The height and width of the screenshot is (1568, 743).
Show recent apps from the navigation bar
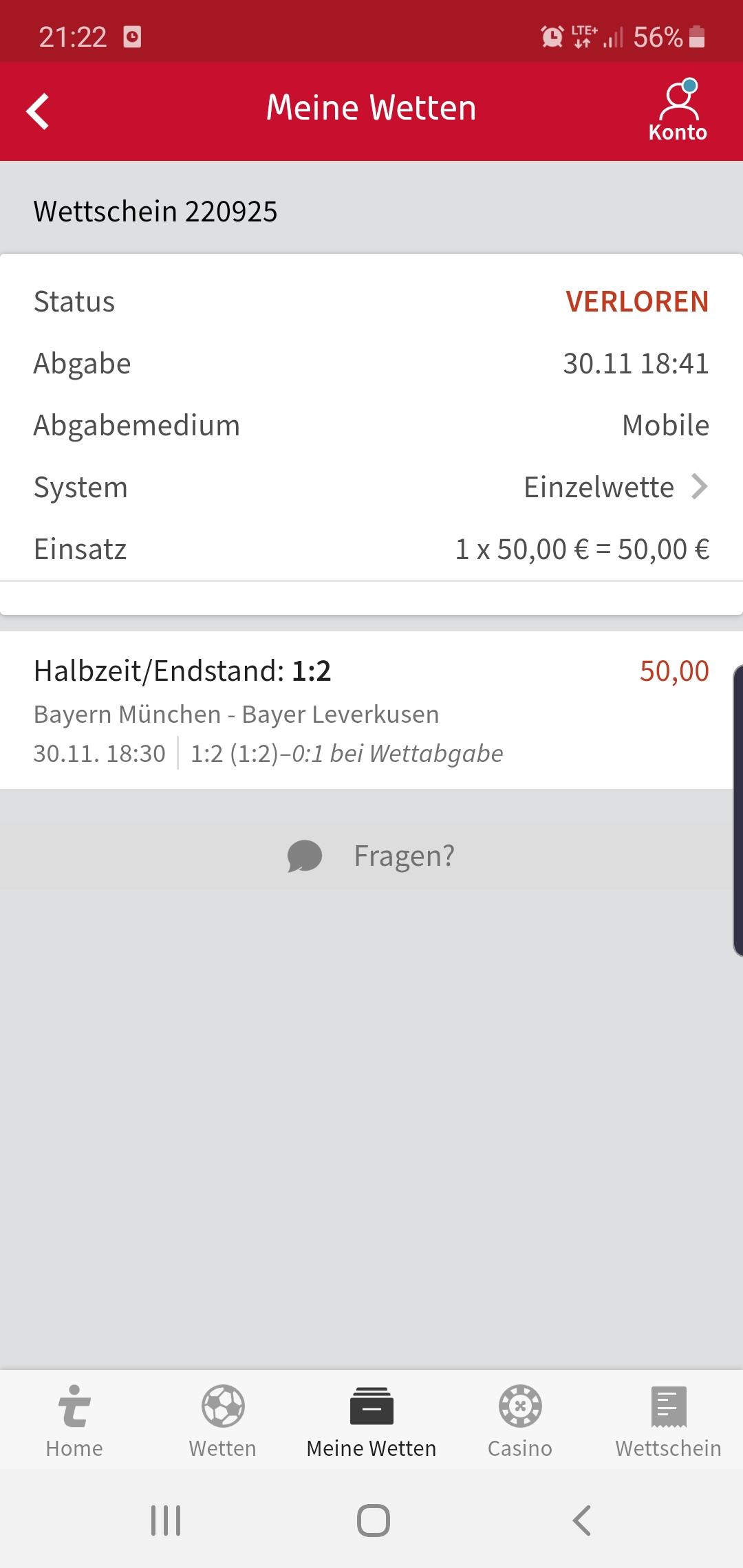click(166, 1521)
